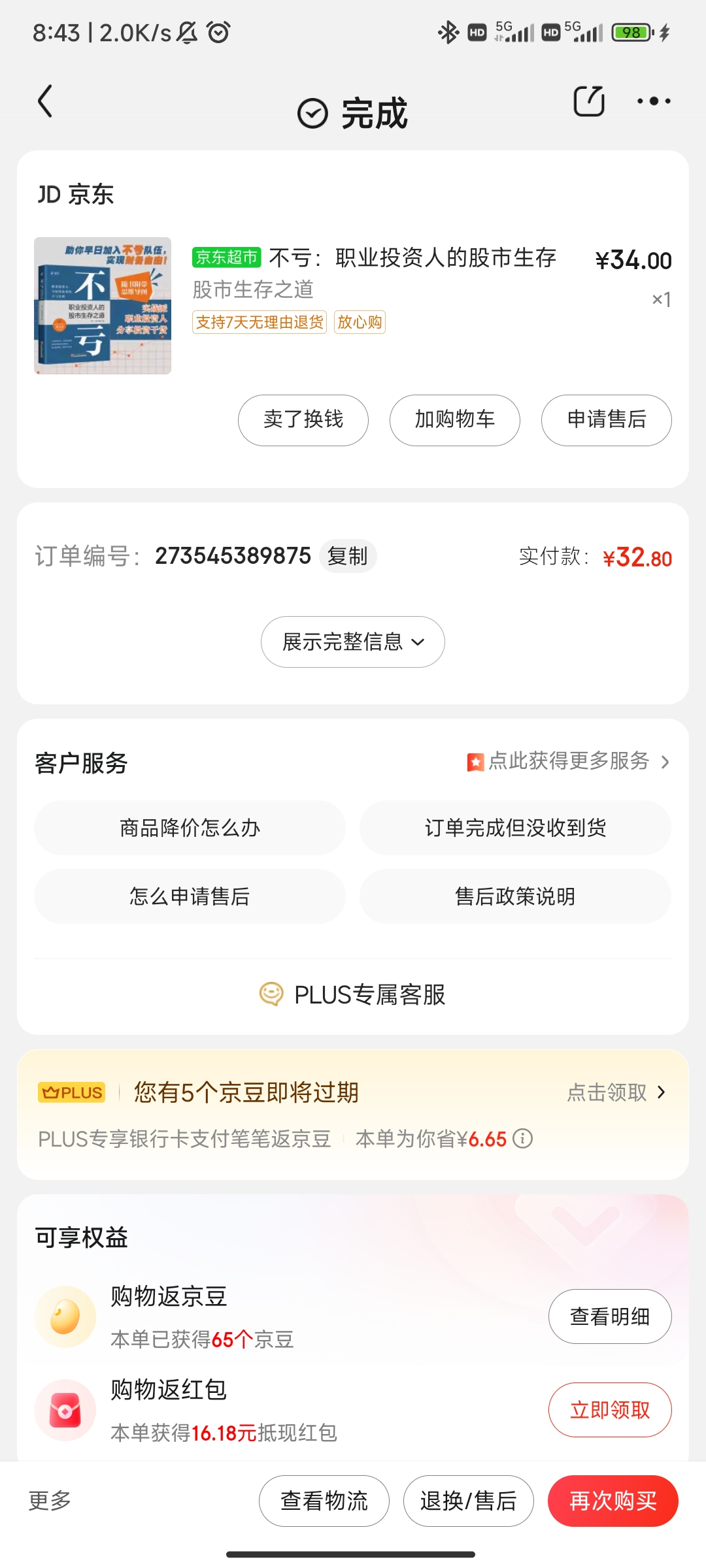706x1568 pixels.
Task: Tap the 申请售后 button
Action: [607, 420]
